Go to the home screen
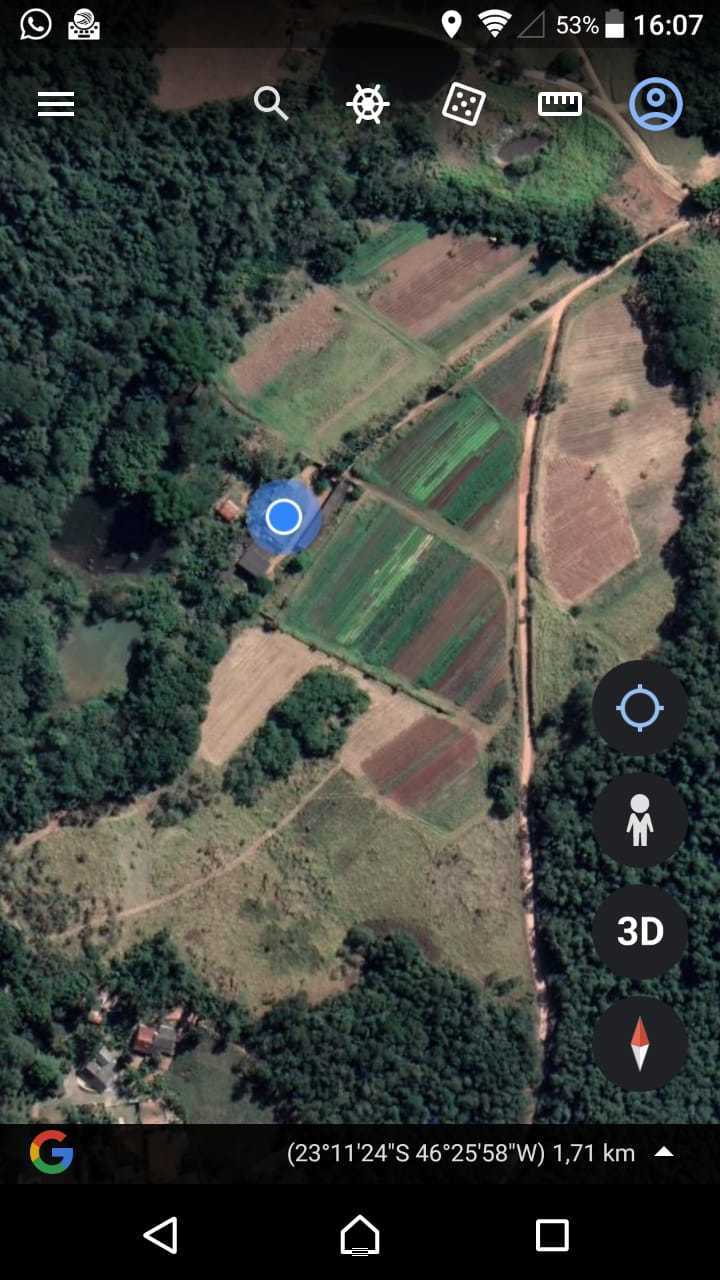The image size is (720, 1280). (x=360, y=1235)
